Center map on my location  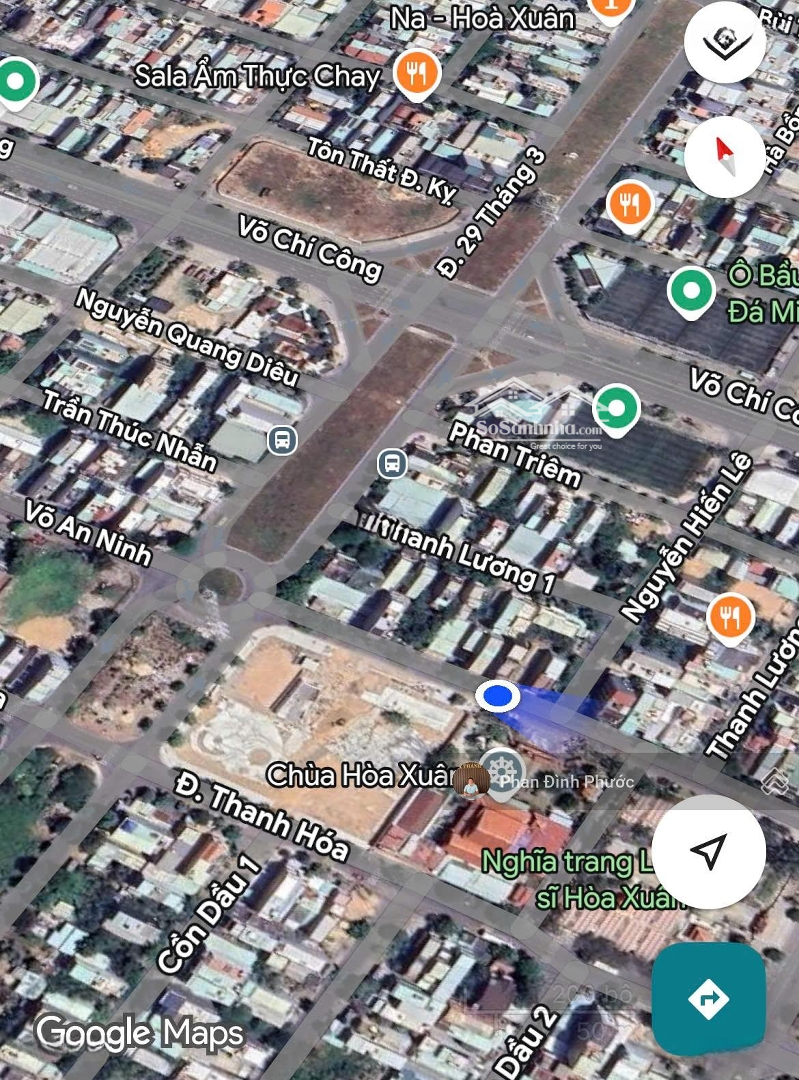pyautogui.click(x=708, y=852)
